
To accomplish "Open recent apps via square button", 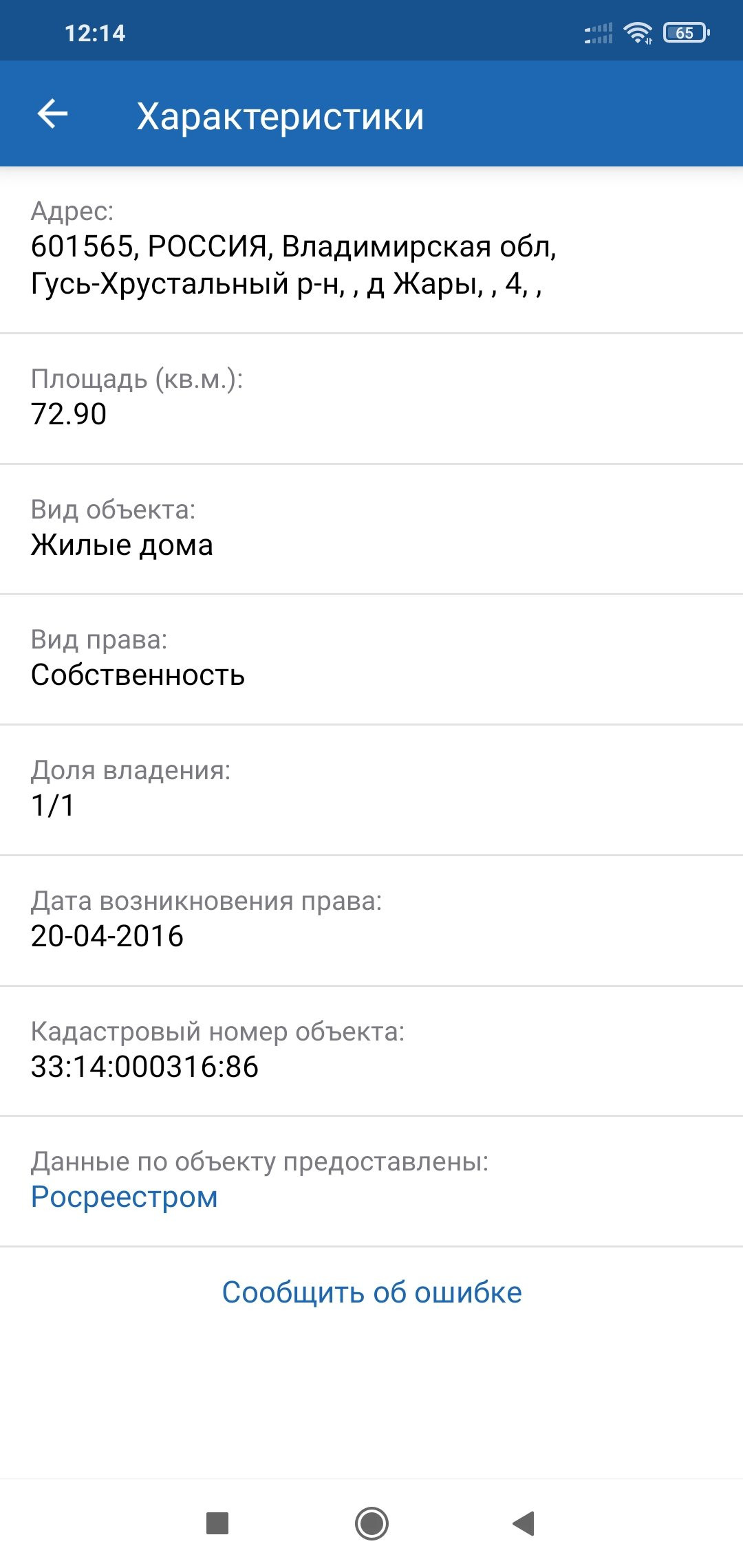I will point(217,1523).
